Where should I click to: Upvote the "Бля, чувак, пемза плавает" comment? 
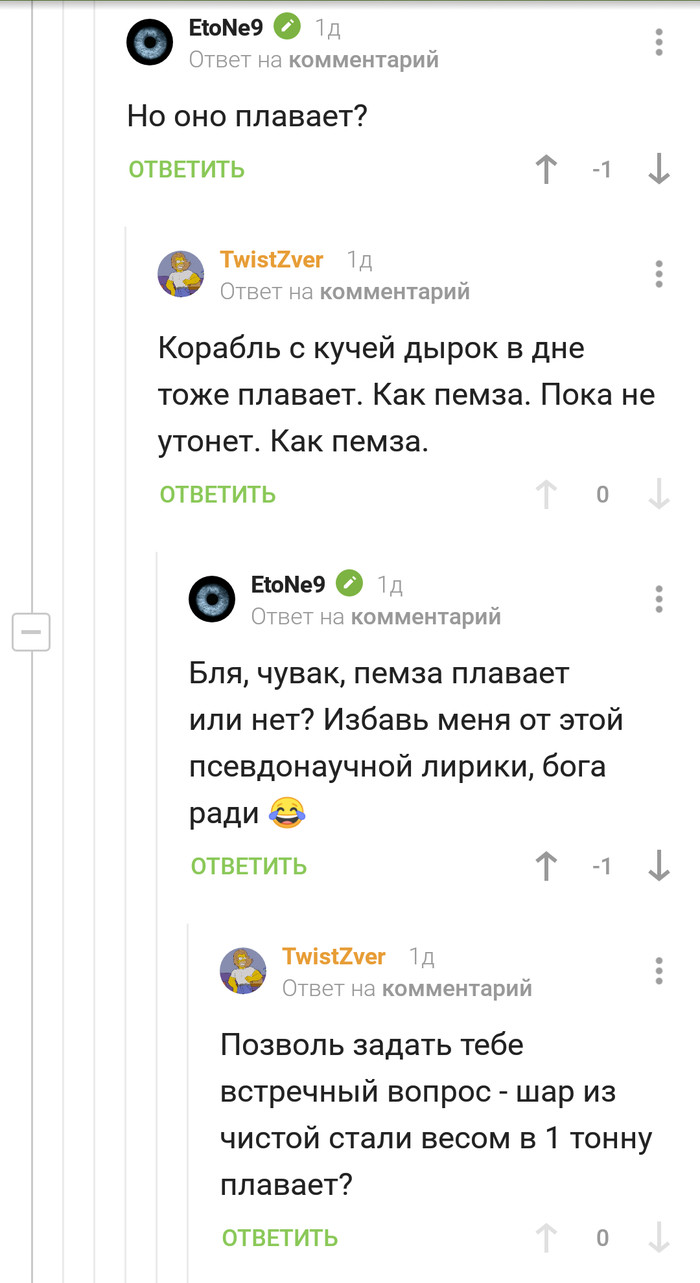tap(546, 866)
